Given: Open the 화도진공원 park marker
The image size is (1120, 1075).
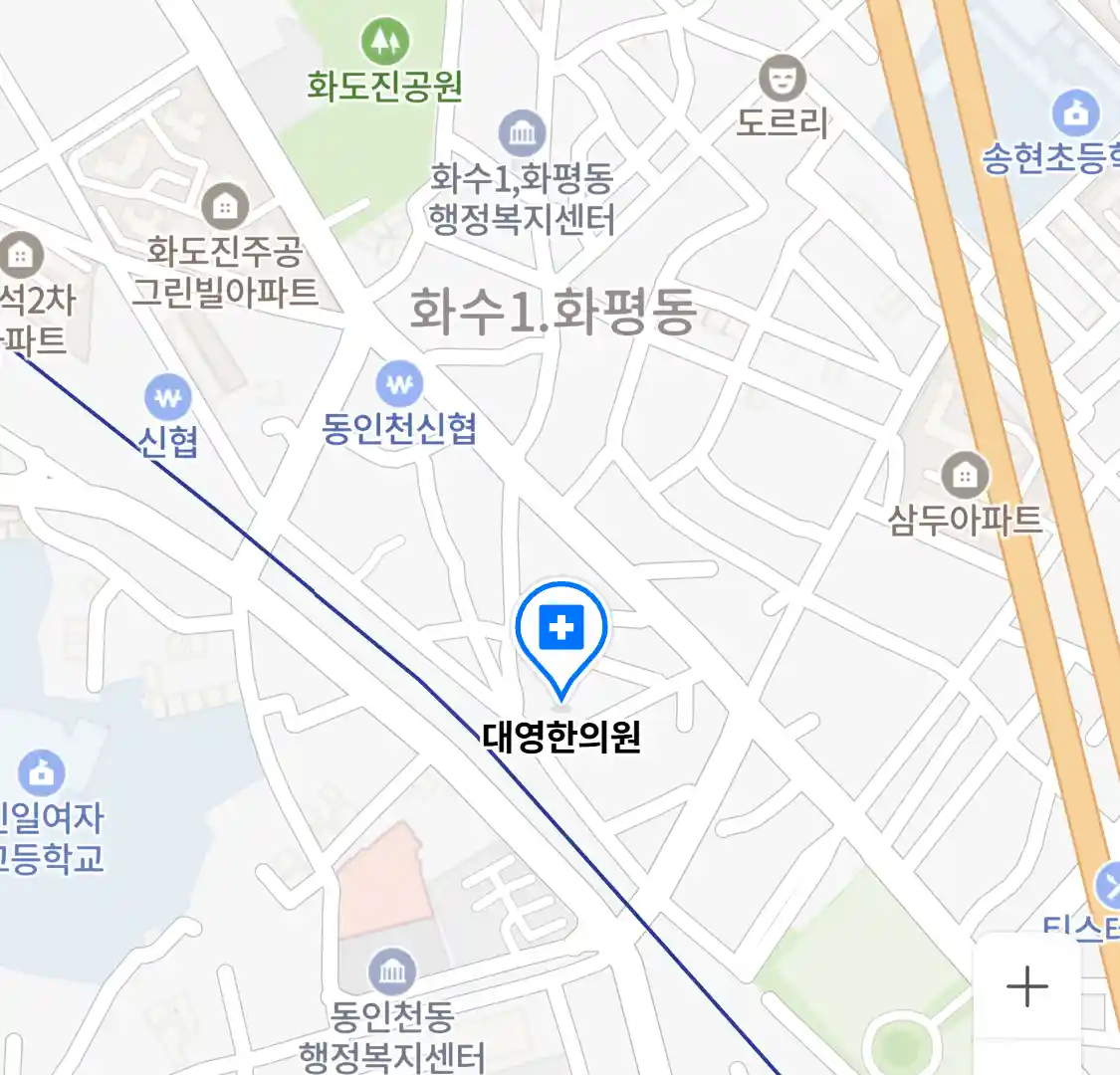Looking at the screenshot, I should pos(384,43).
